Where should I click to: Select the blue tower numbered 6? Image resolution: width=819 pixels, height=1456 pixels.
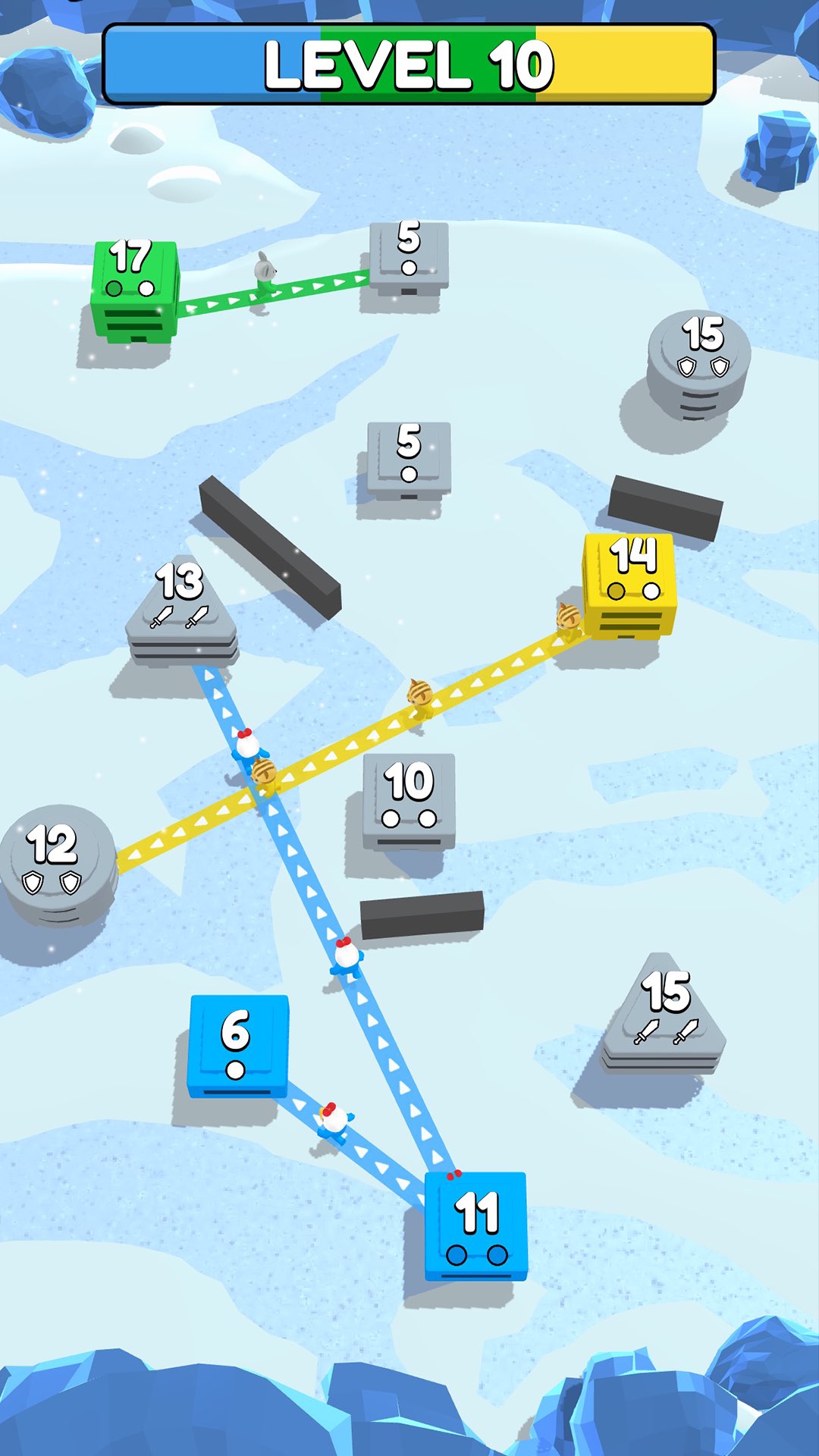point(238,1046)
